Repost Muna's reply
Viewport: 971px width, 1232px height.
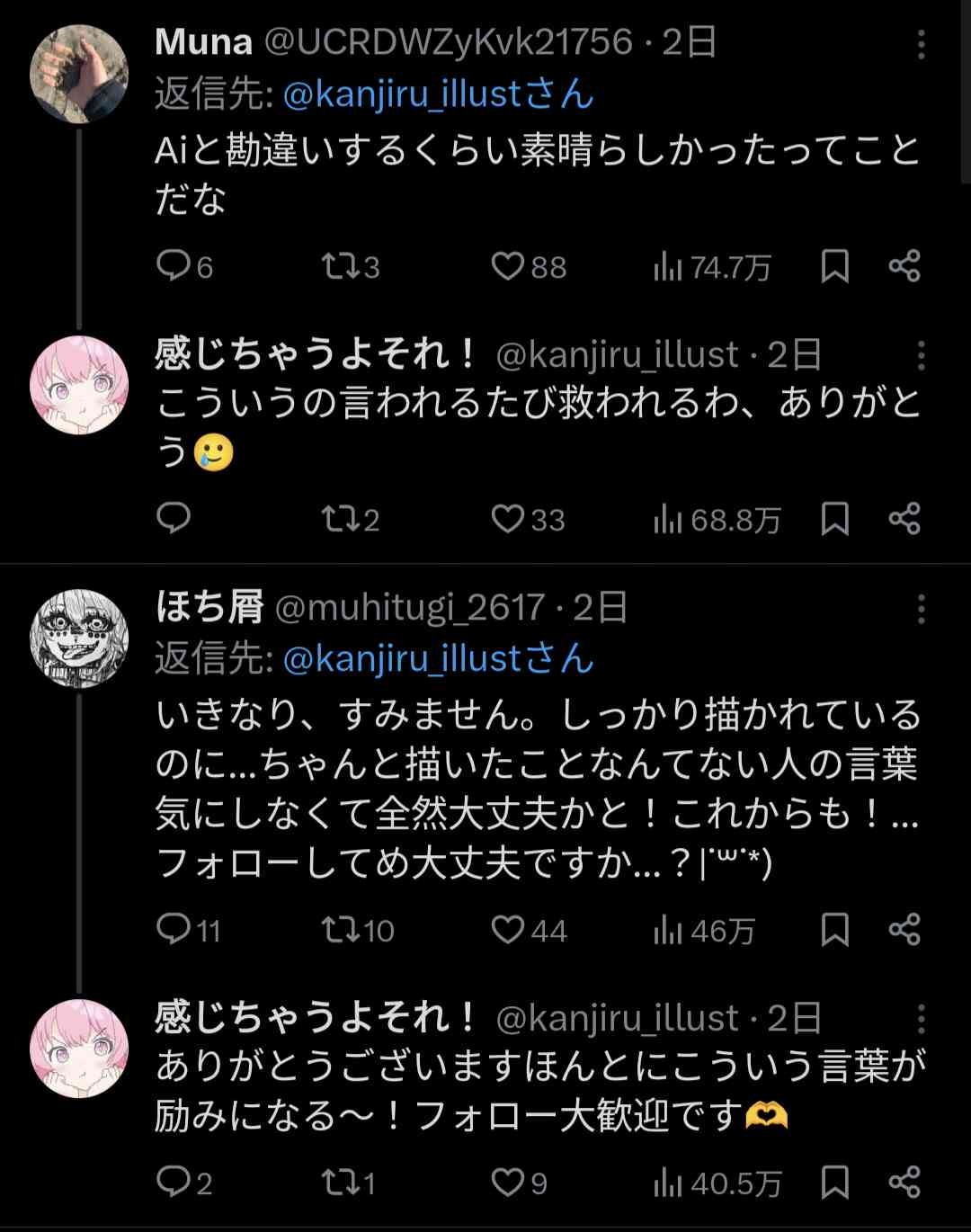point(339,266)
